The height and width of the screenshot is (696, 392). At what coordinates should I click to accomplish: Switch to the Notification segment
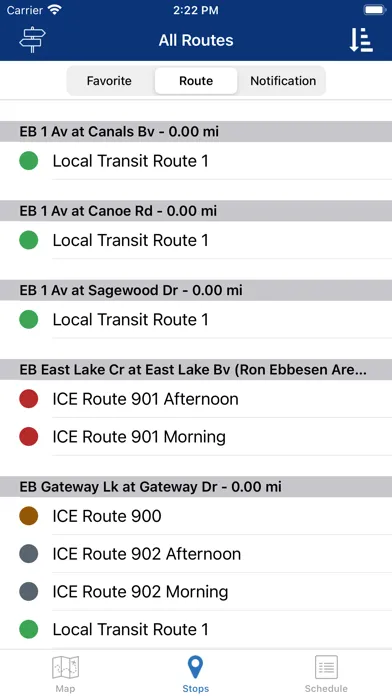click(x=283, y=81)
